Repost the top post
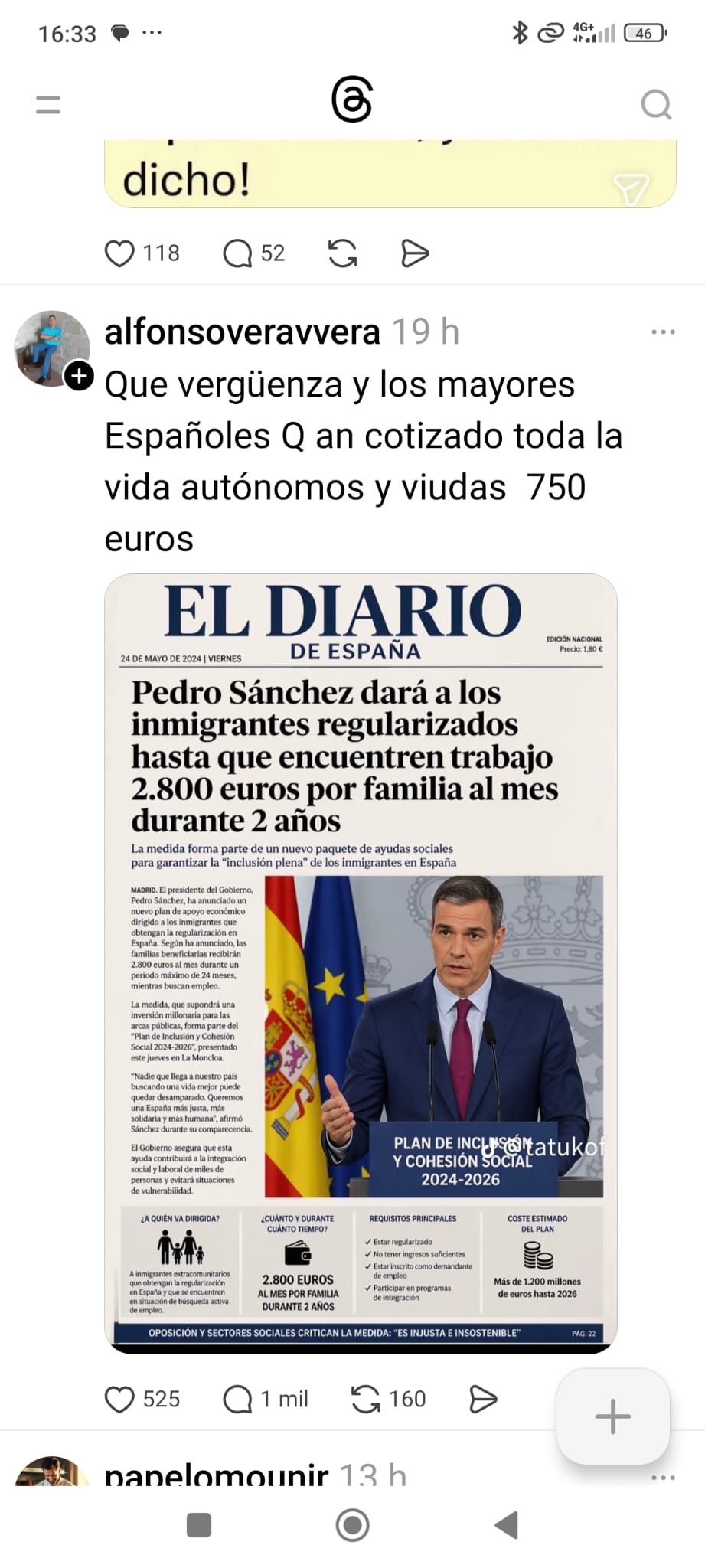 point(343,253)
